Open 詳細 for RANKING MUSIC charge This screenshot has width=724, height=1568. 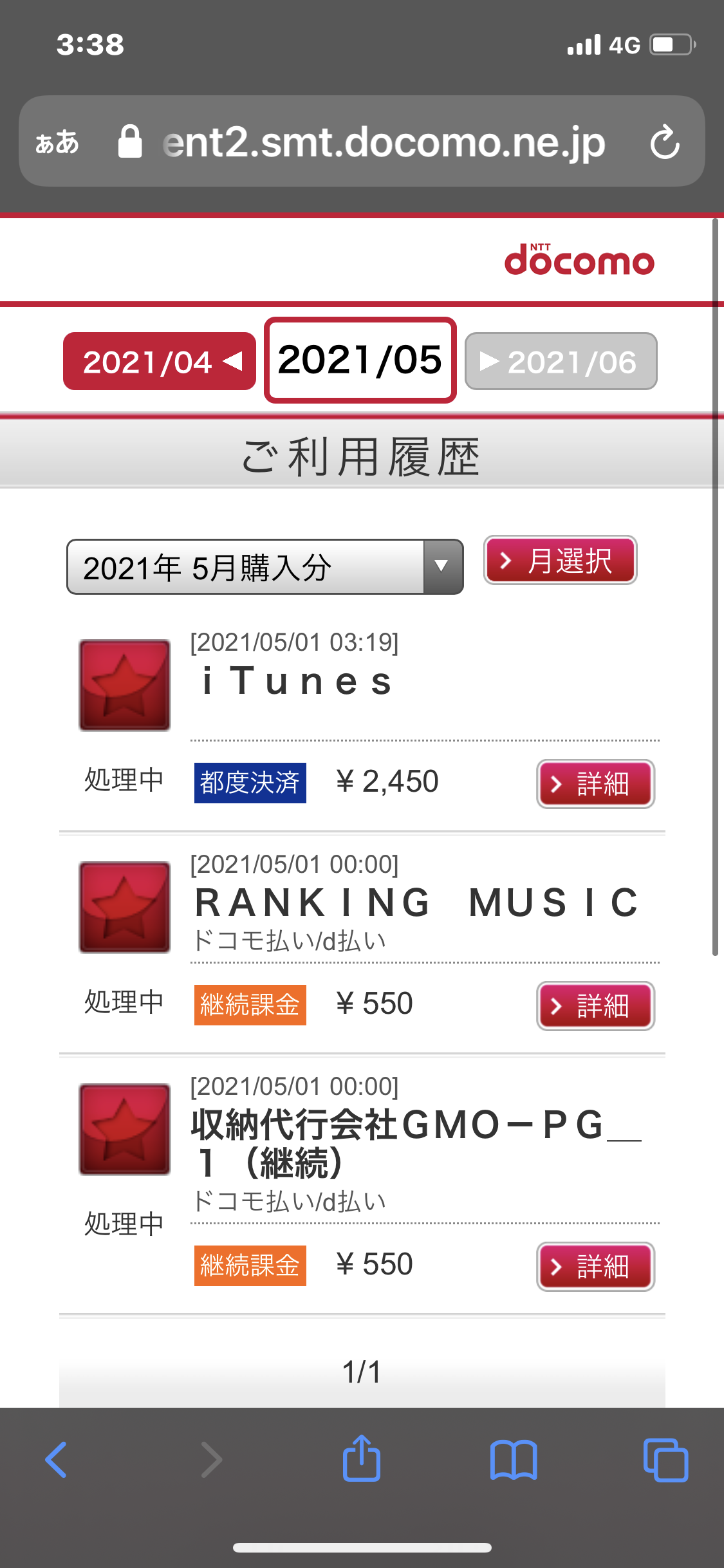(x=595, y=1005)
